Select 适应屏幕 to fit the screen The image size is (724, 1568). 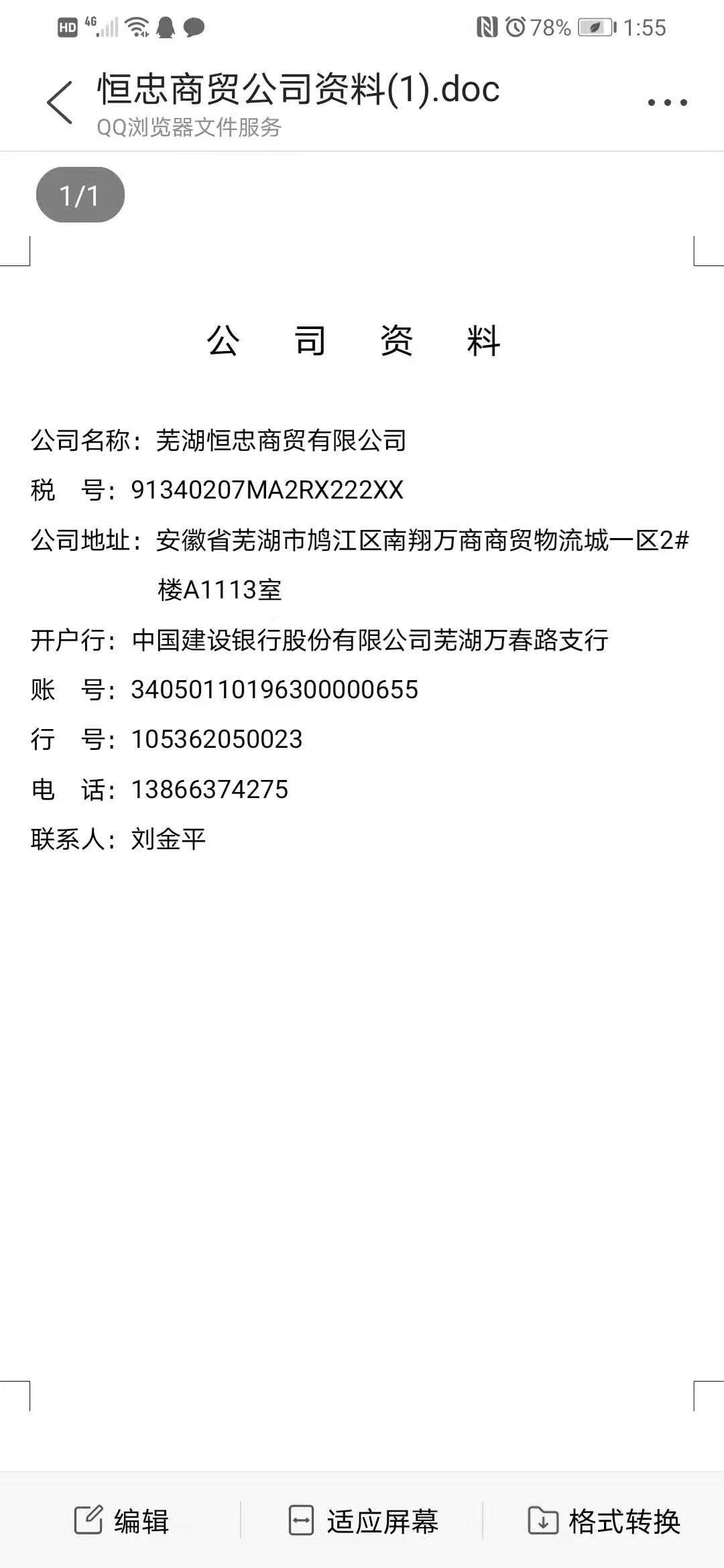(363, 1520)
